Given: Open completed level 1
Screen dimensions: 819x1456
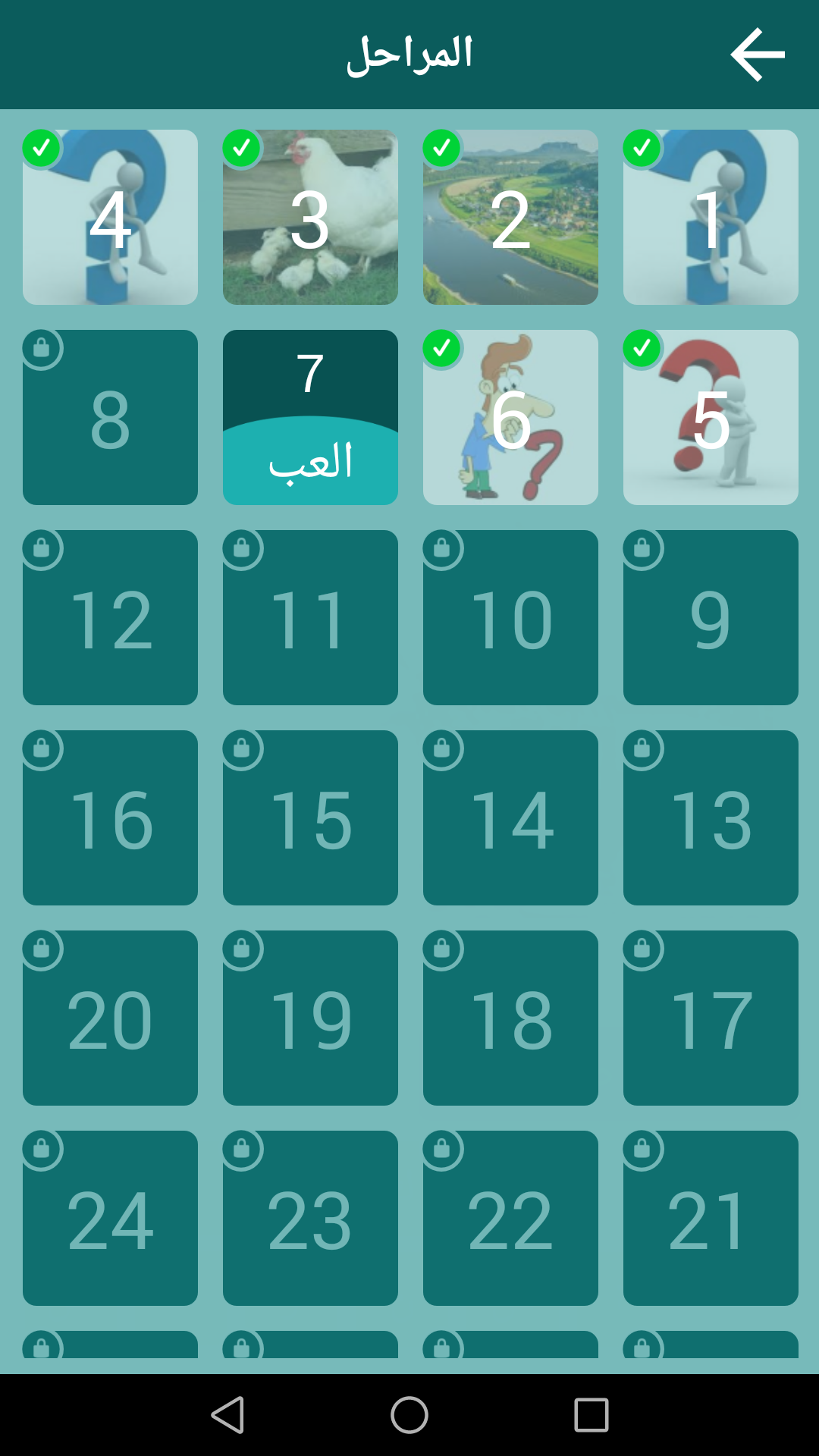Looking at the screenshot, I should pos(711,217).
